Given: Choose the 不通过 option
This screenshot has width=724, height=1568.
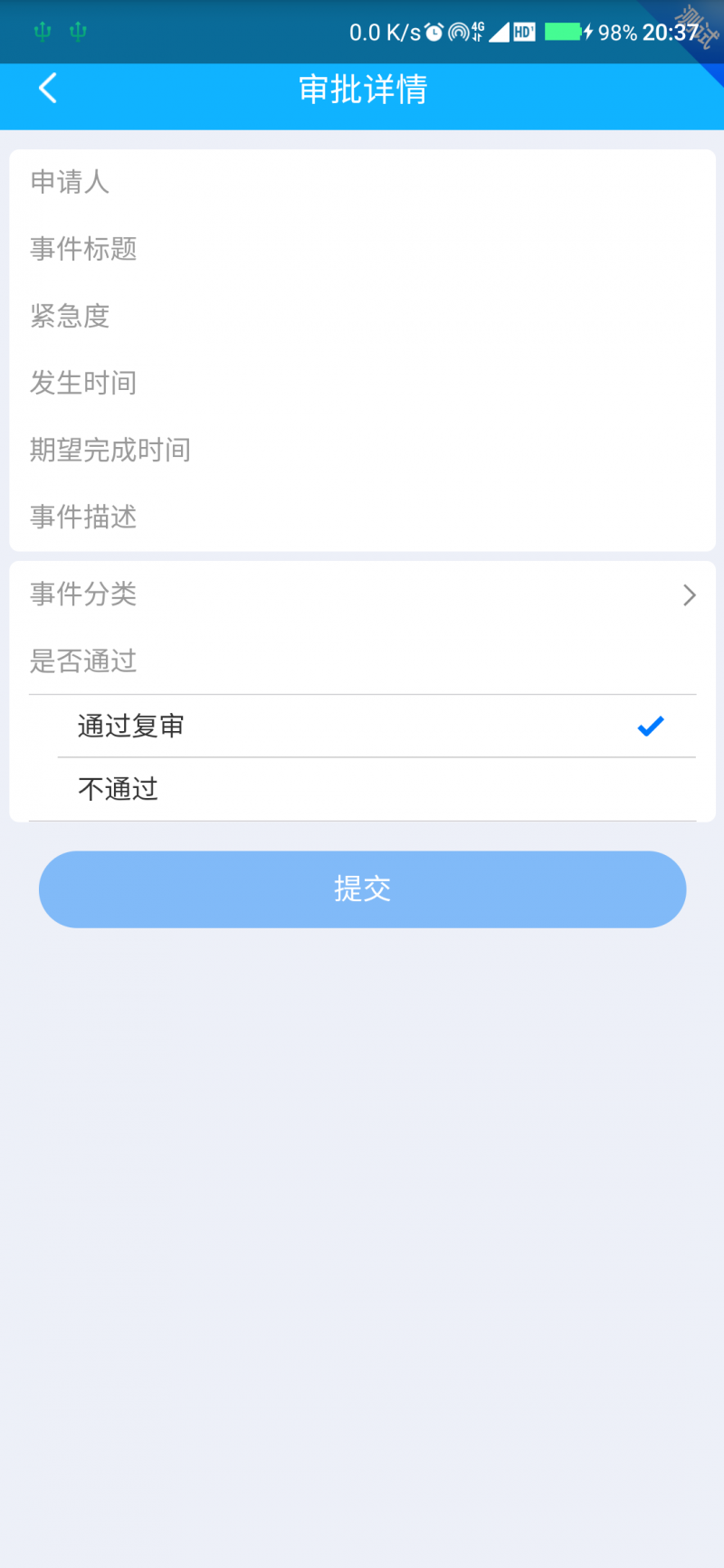Looking at the screenshot, I should coord(376,789).
